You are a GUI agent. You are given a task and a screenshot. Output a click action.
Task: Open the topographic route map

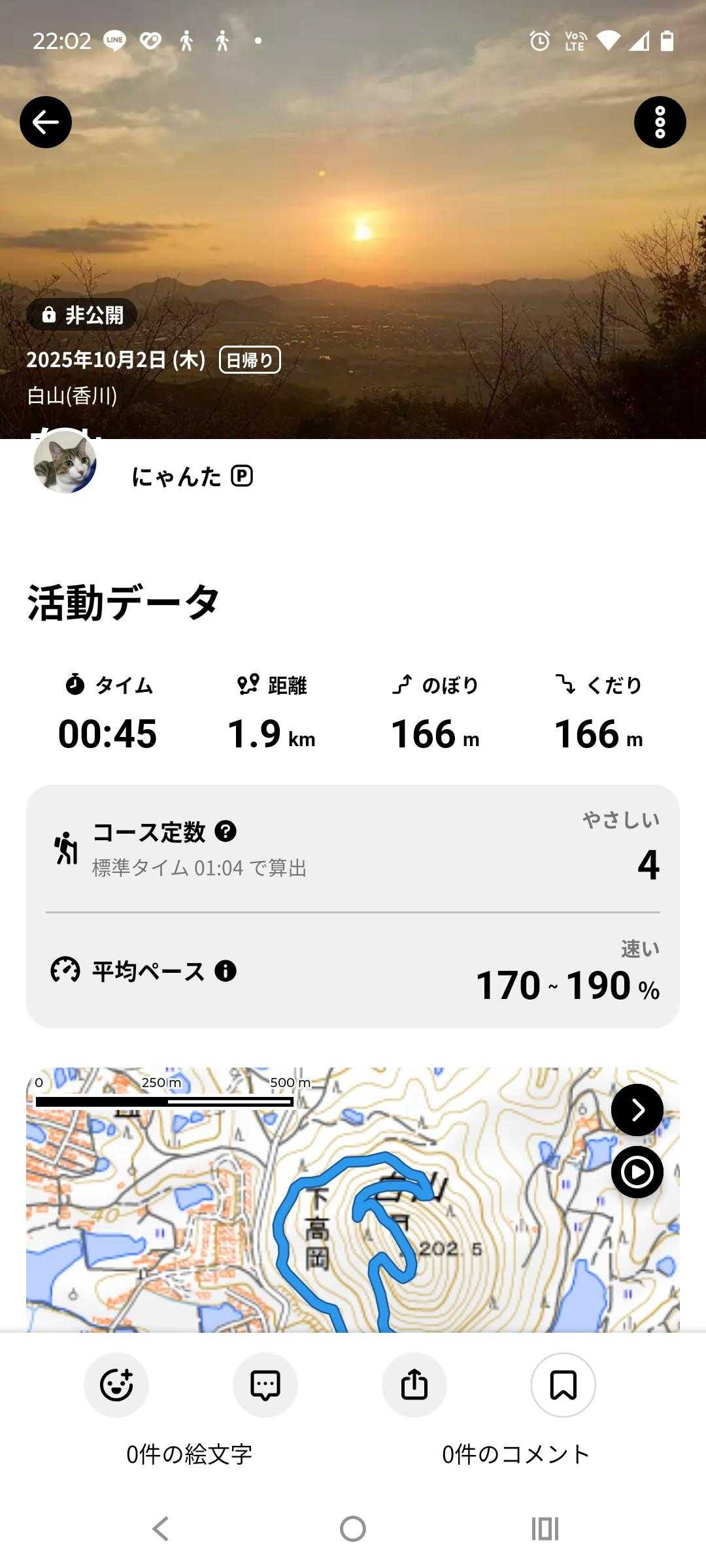(x=392, y=1241)
